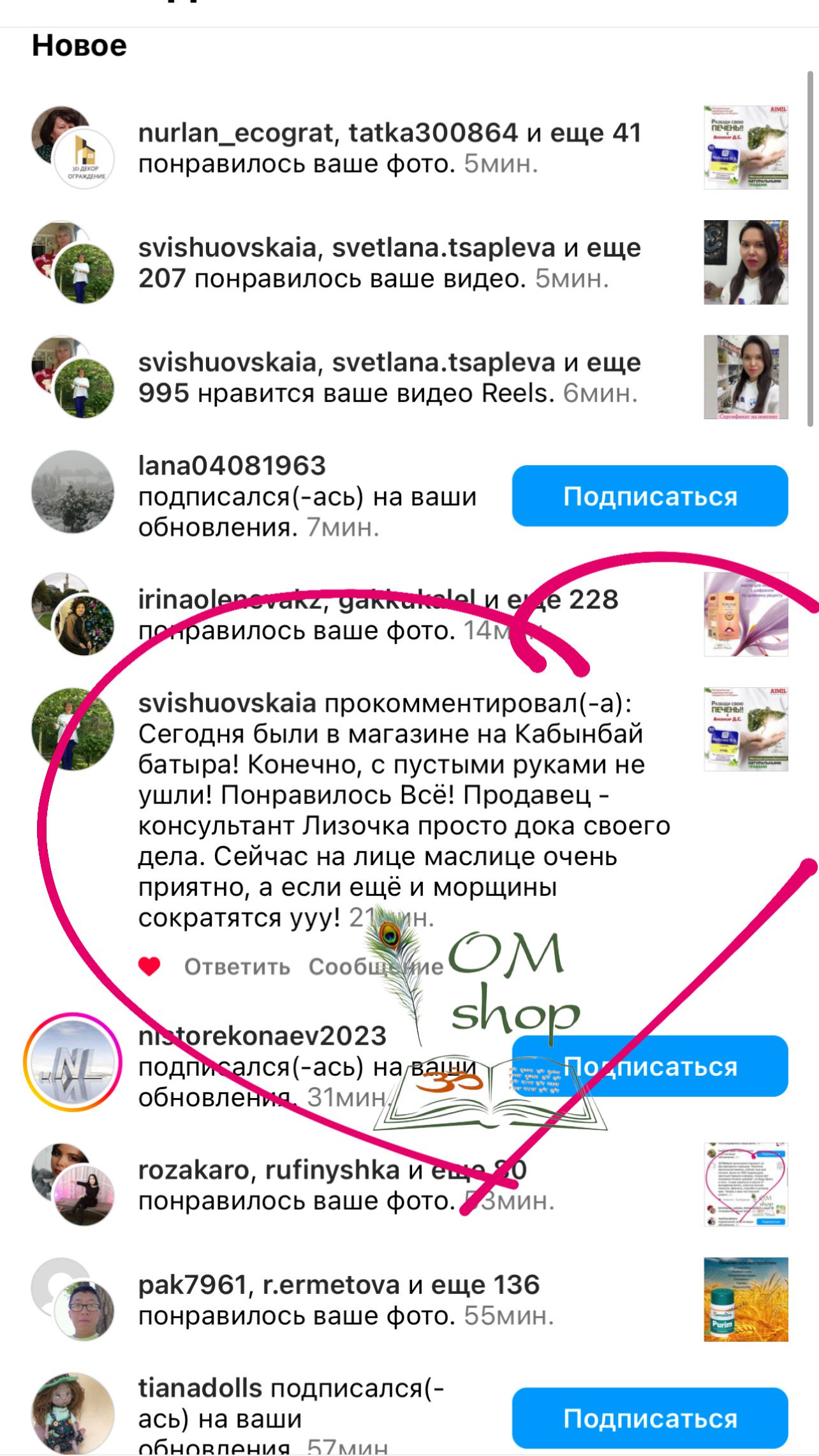Open the video thumbnail with 207 more likes

(x=746, y=262)
